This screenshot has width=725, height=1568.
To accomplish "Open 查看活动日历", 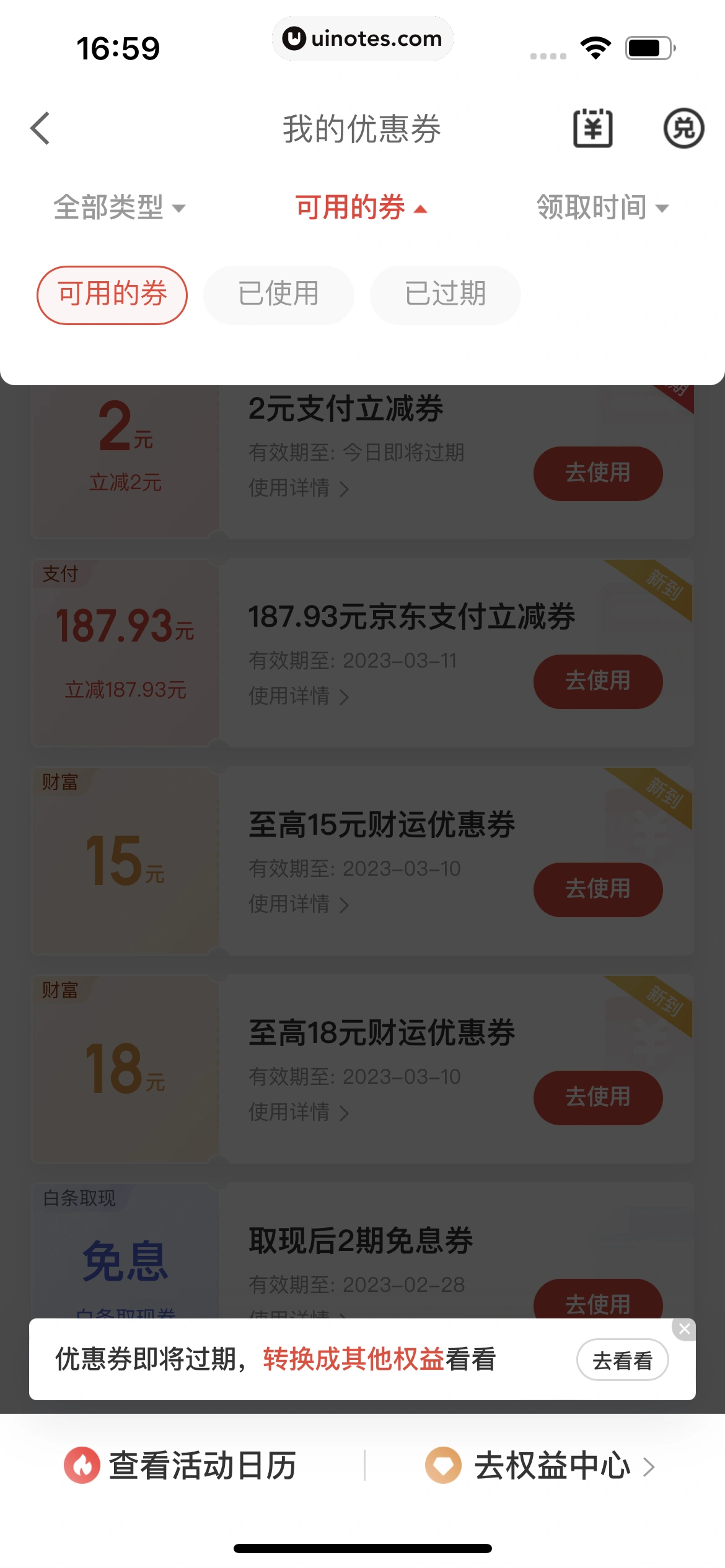I will 181,1466.
